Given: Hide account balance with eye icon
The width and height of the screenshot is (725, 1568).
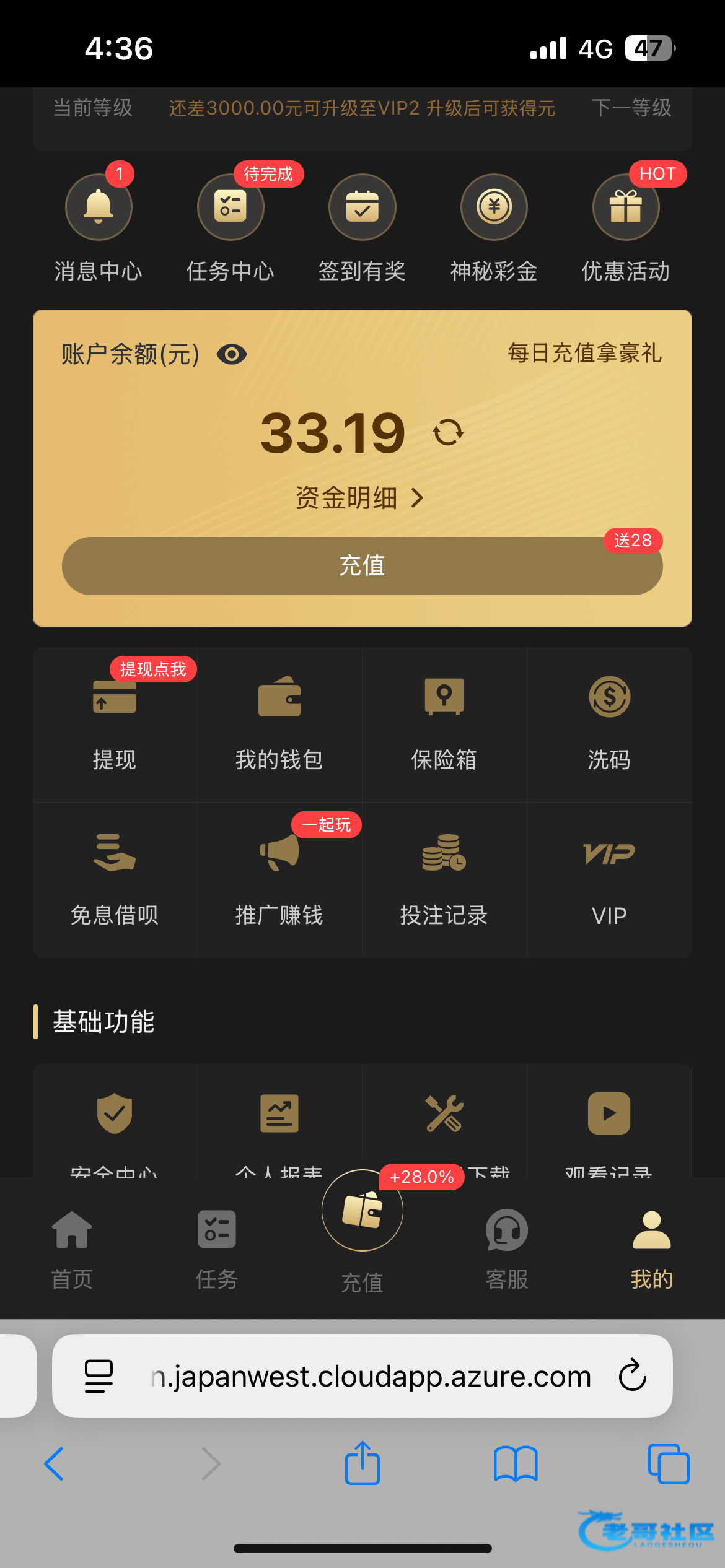Looking at the screenshot, I should coord(232,355).
